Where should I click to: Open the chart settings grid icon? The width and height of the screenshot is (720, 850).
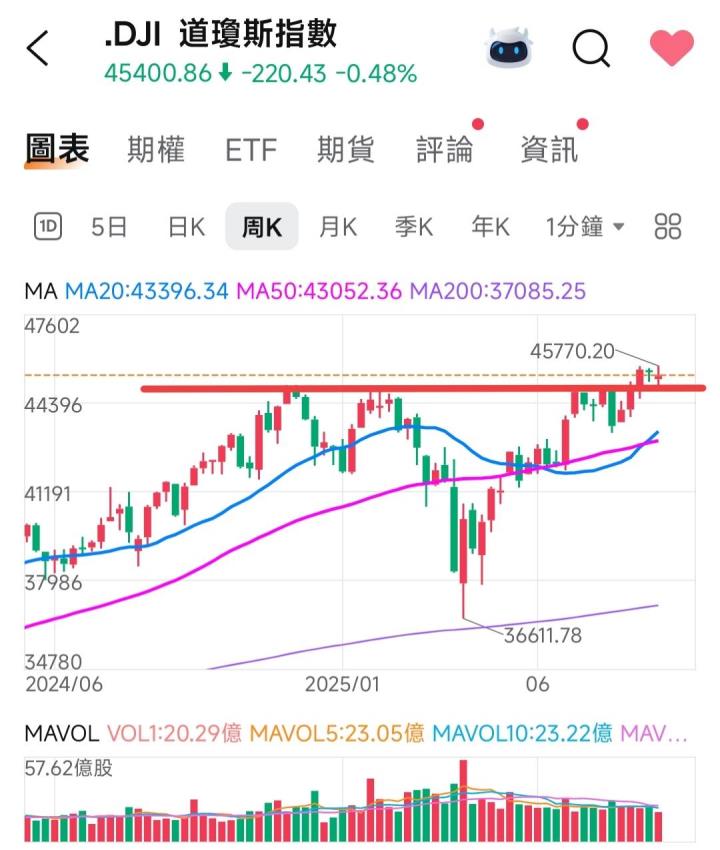668,227
